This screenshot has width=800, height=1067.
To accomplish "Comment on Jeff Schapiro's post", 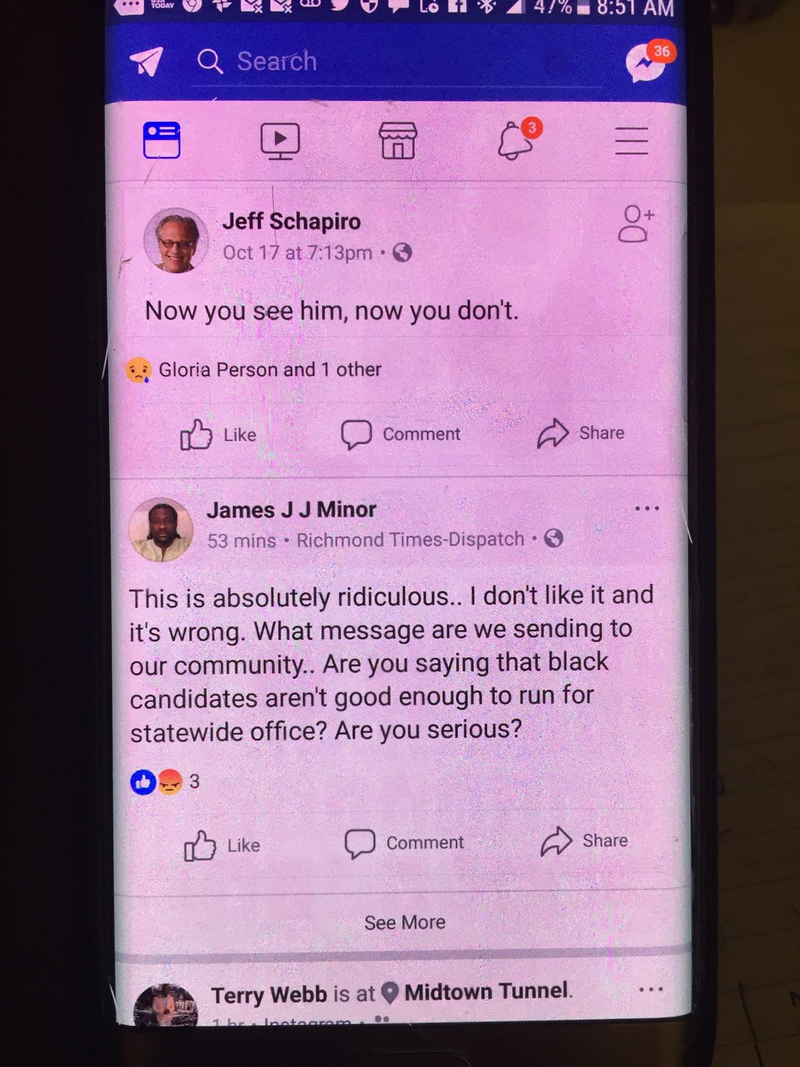I will 401,434.
